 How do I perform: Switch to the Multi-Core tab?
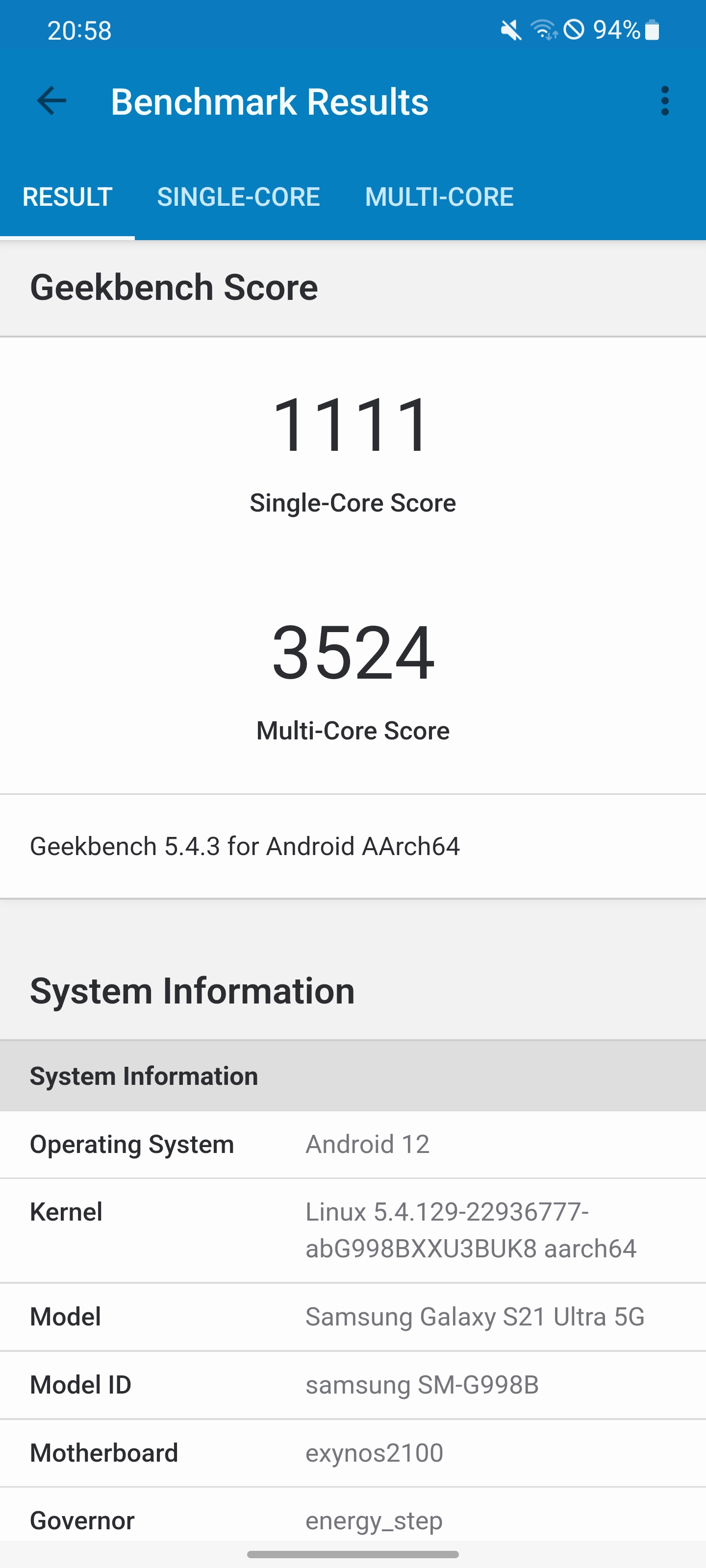pos(439,197)
